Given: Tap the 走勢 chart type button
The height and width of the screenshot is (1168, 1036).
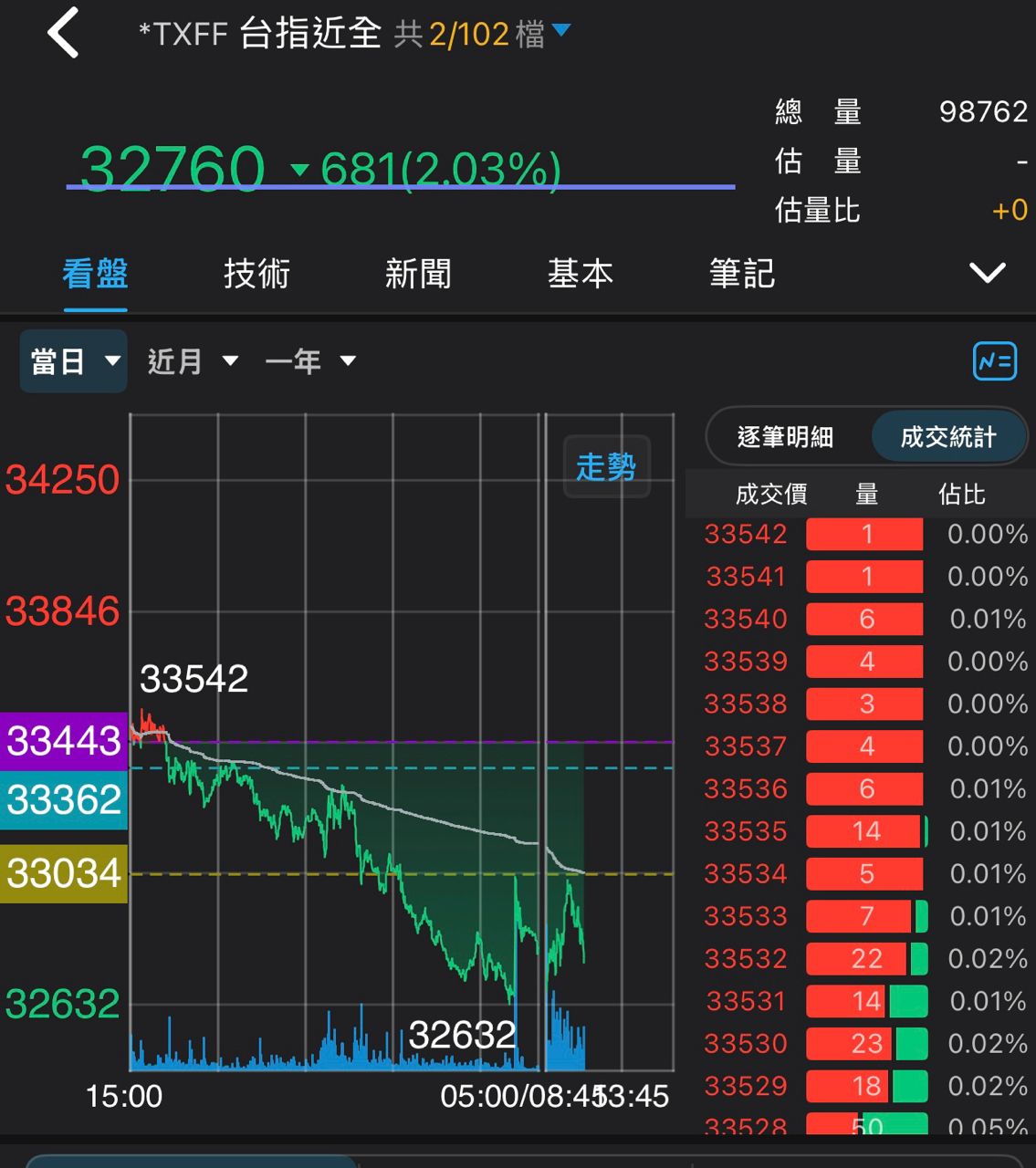Looking at the screenshot, I should click(606, 467).
